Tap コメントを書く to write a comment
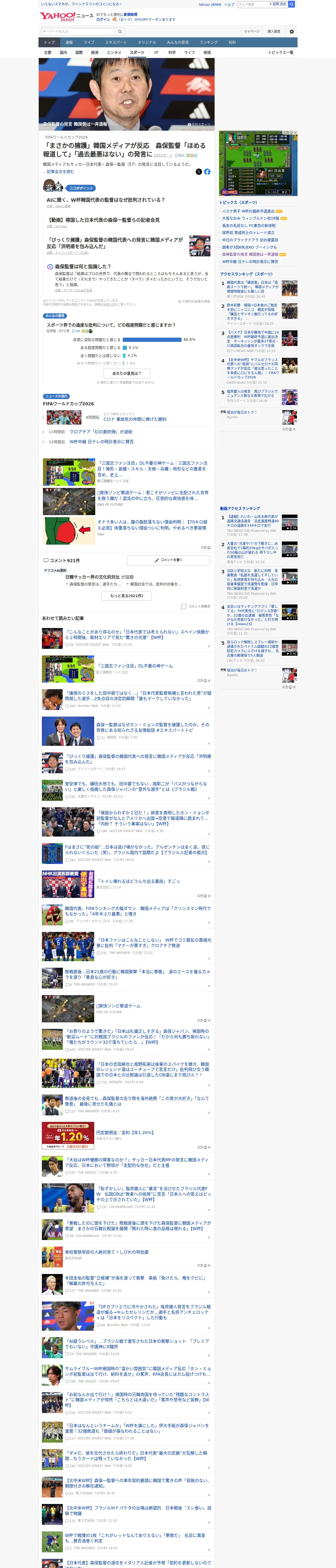Viewport: 336px width, 1568px height. [169, 560]
